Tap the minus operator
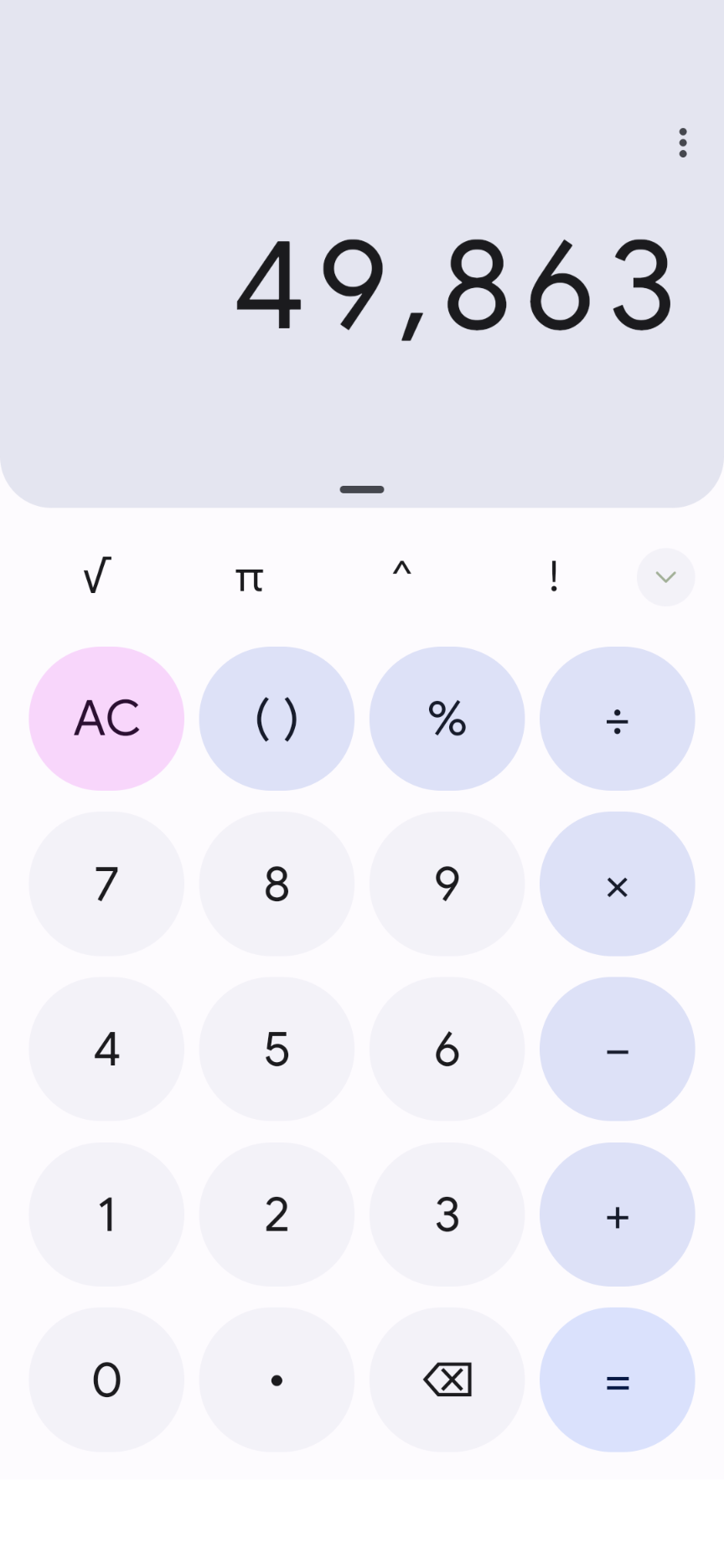This screenshot has height=1568, width=724. (617, 1050)
